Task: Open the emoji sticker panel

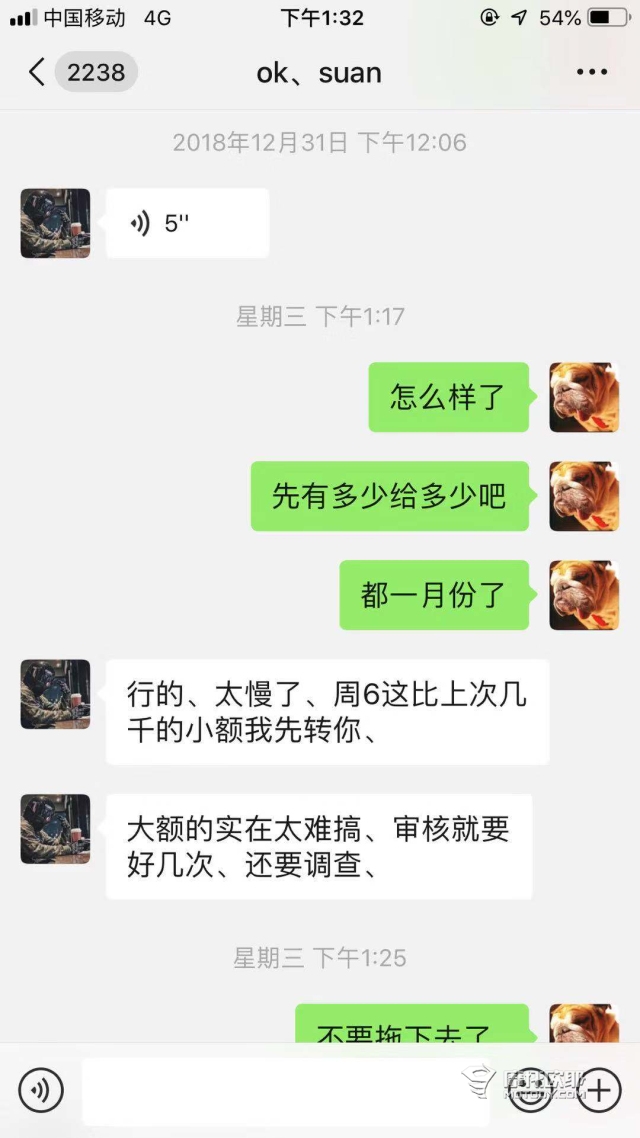Action: [532, 1090]
